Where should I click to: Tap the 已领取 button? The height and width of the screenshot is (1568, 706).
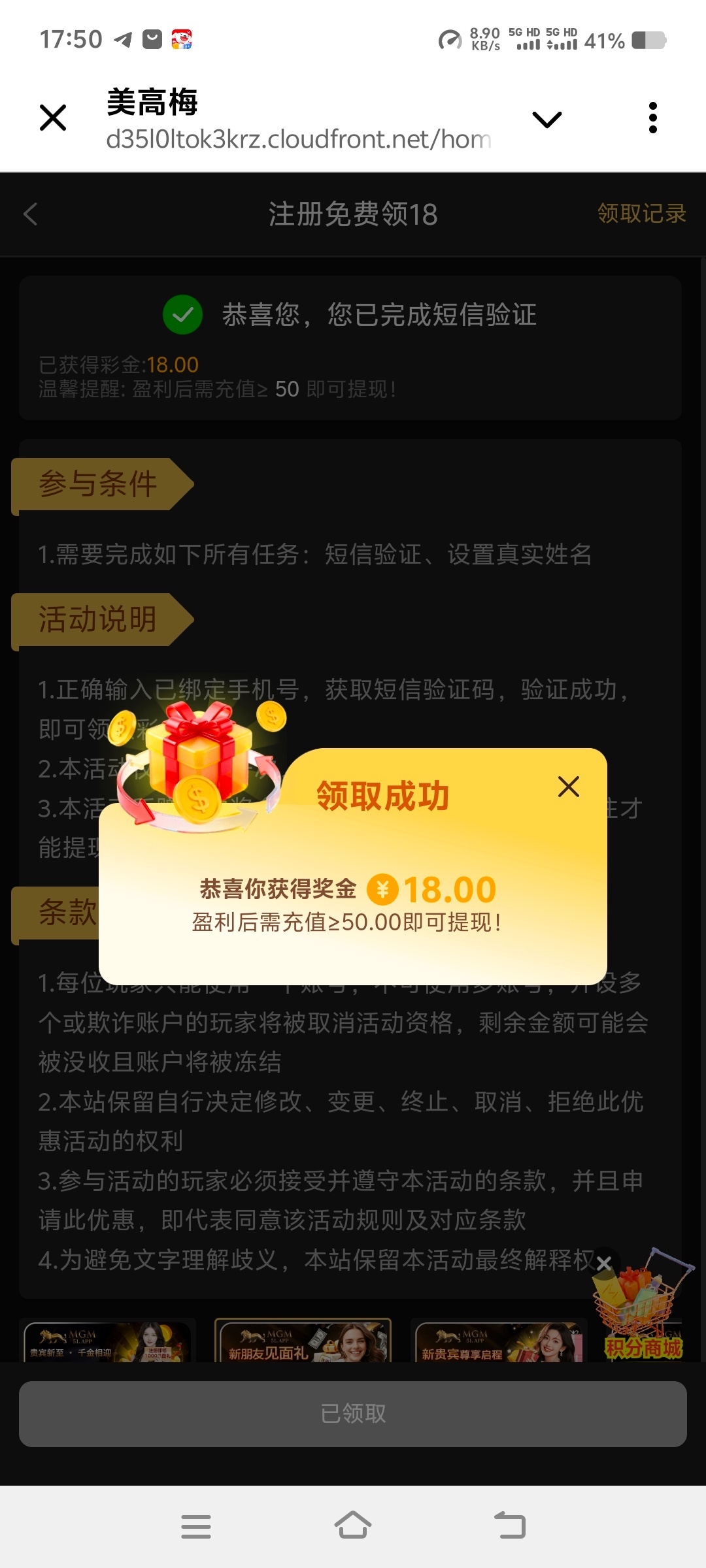point(353,1414)
